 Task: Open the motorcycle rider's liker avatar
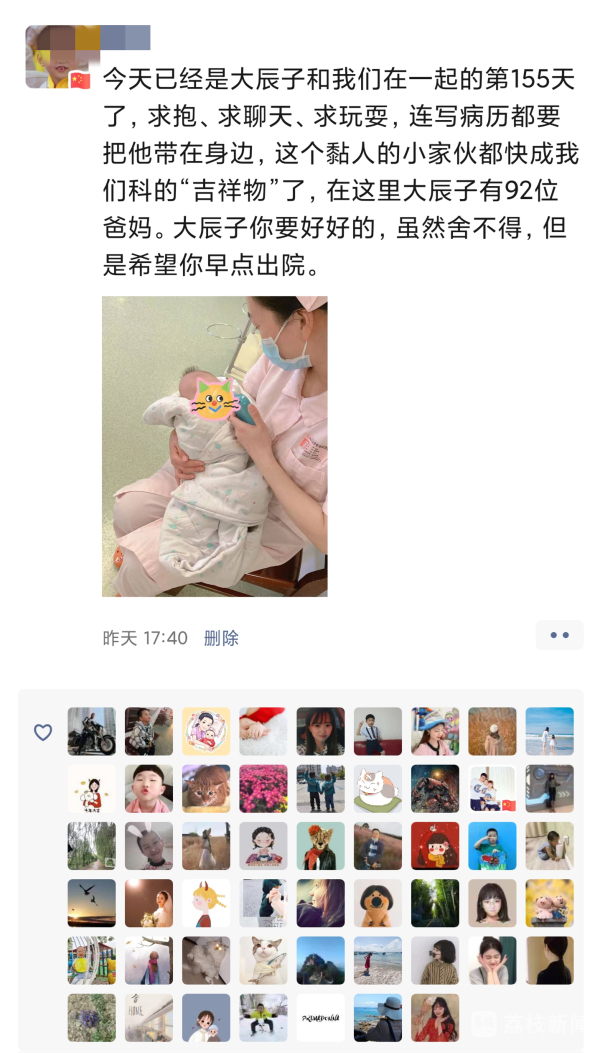[92, 731]
